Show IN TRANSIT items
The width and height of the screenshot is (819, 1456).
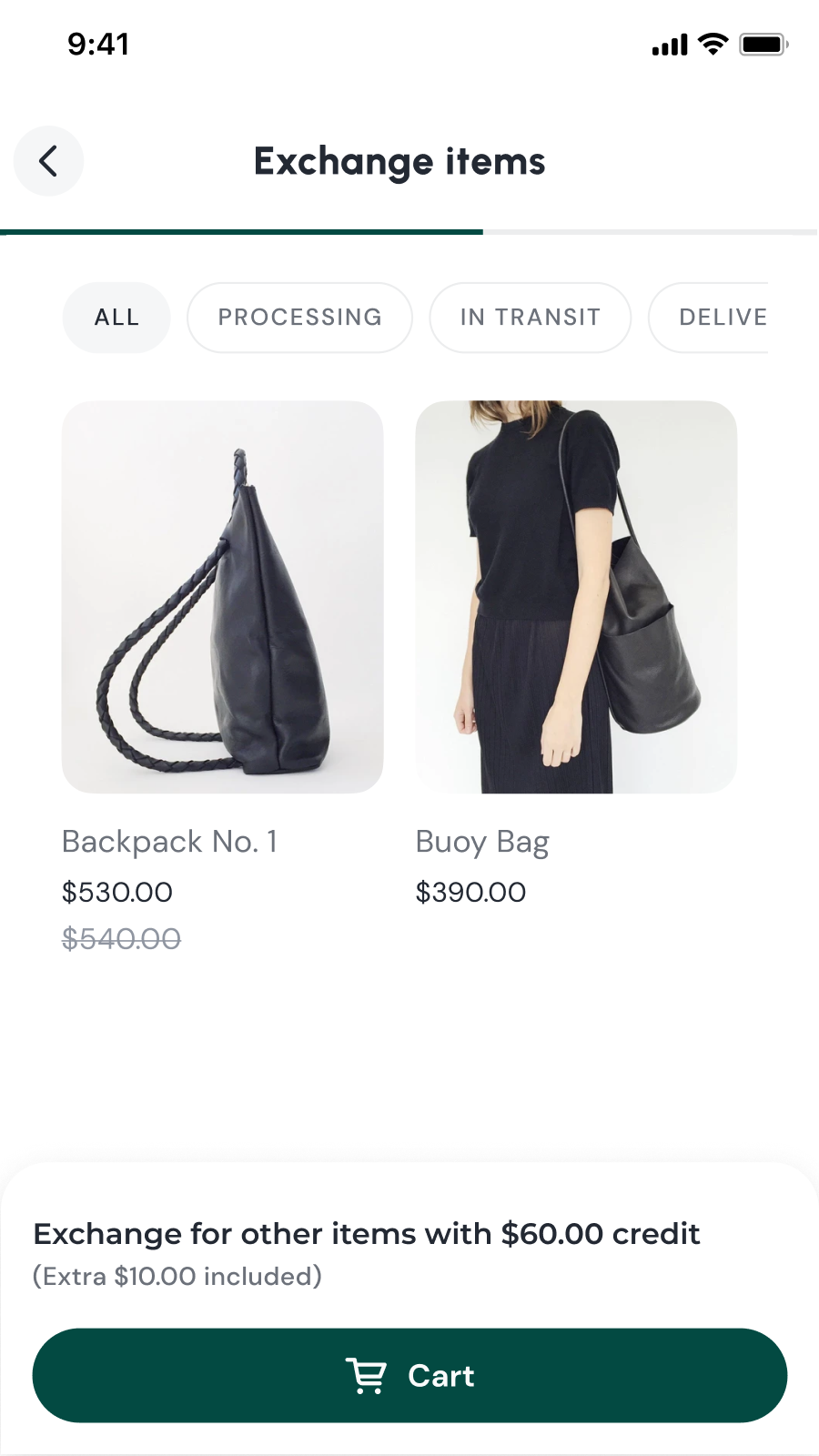[530, 318]
